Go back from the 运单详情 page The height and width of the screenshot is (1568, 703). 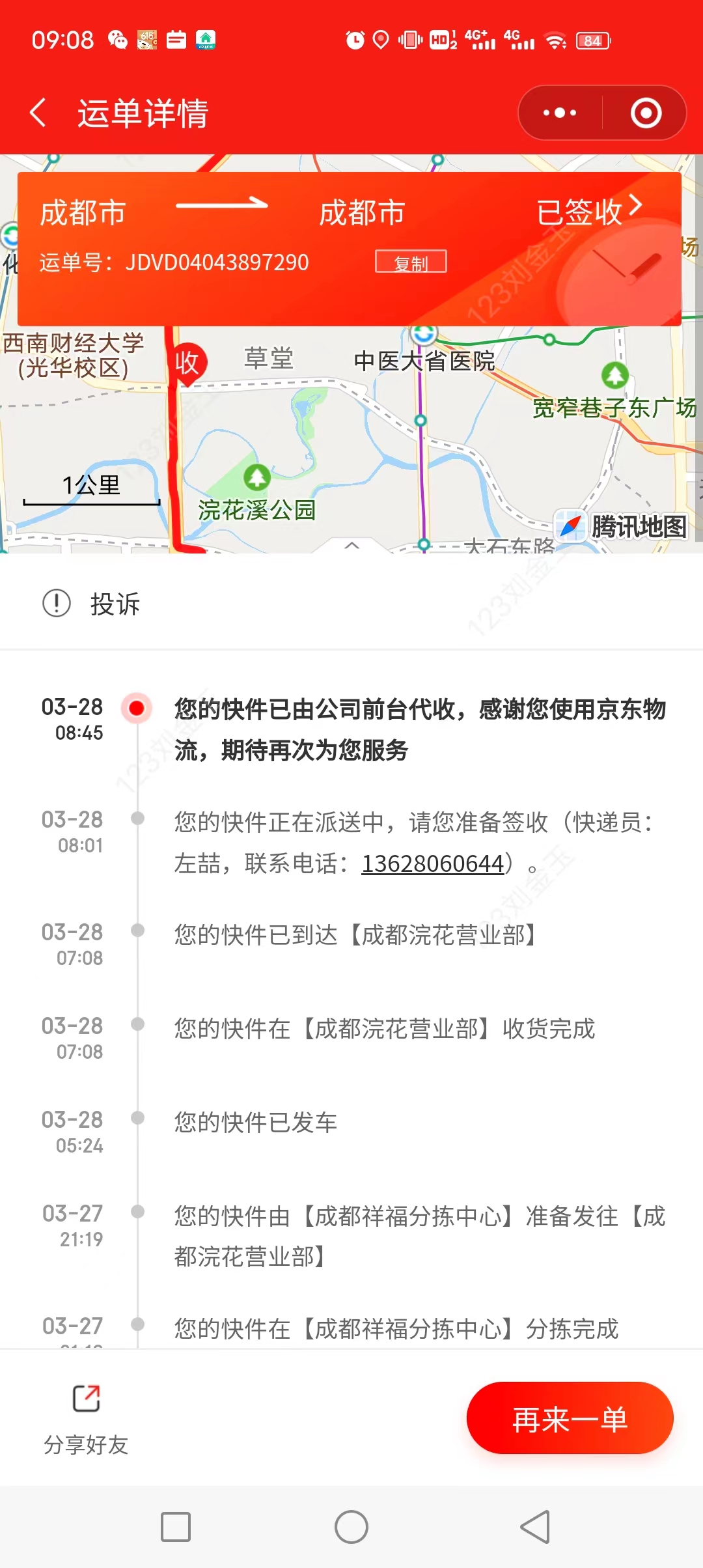coord(39,113)
